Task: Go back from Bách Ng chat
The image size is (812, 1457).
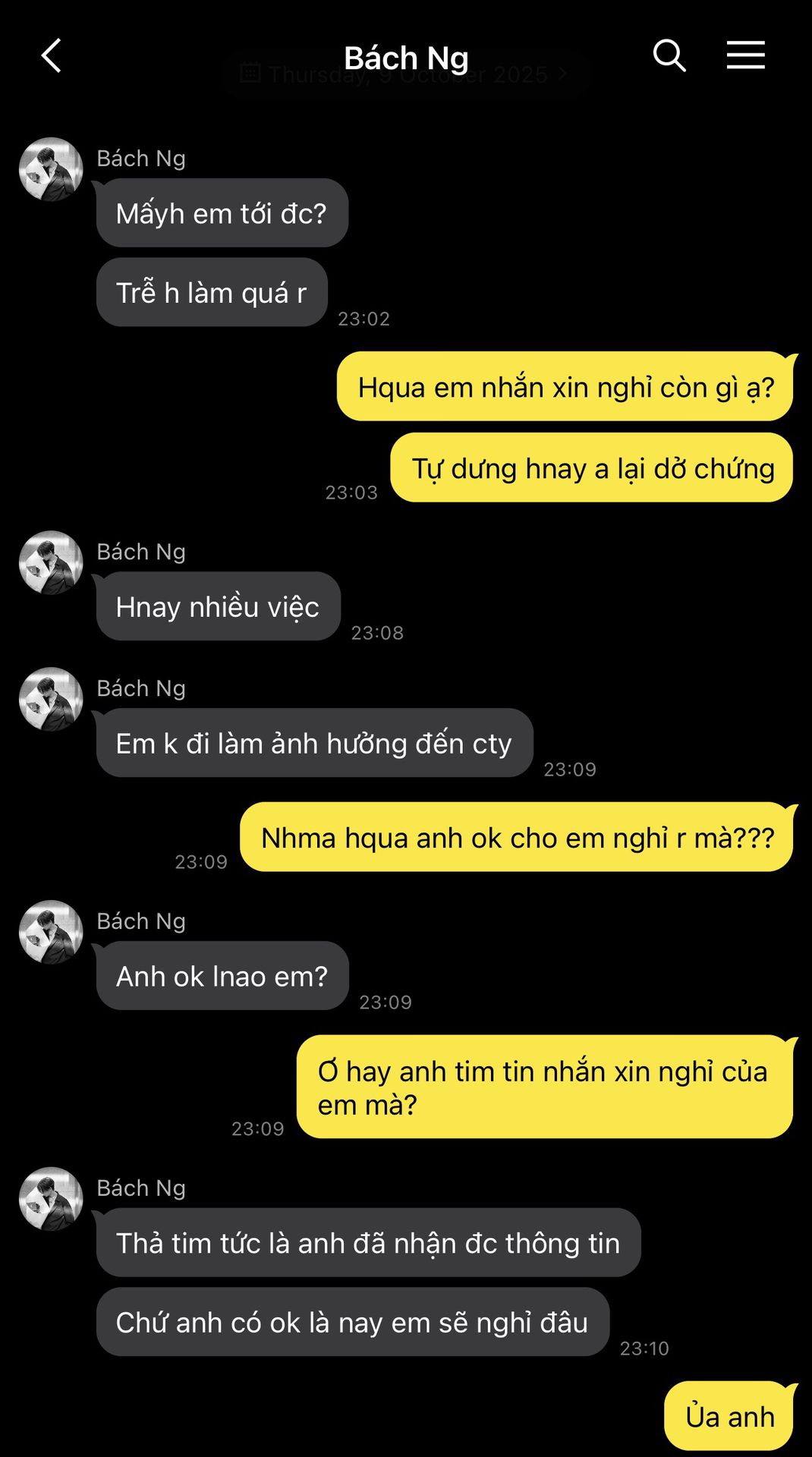Action: 51,56
